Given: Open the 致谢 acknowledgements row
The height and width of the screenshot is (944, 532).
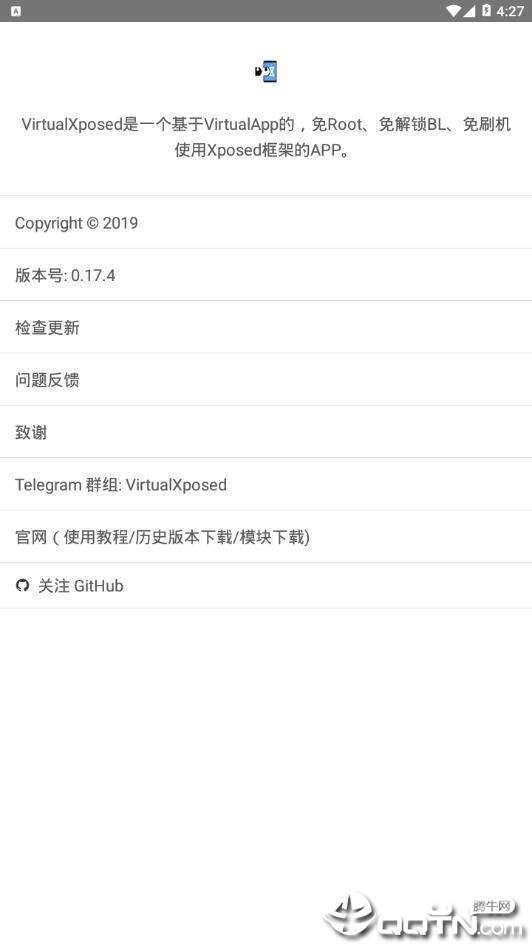Looking at the screenshot, I should (x=266, y=432).
